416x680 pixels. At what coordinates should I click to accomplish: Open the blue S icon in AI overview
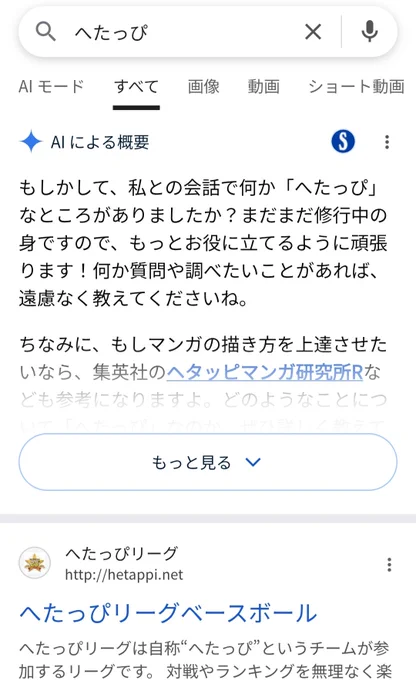click(343, 141)
